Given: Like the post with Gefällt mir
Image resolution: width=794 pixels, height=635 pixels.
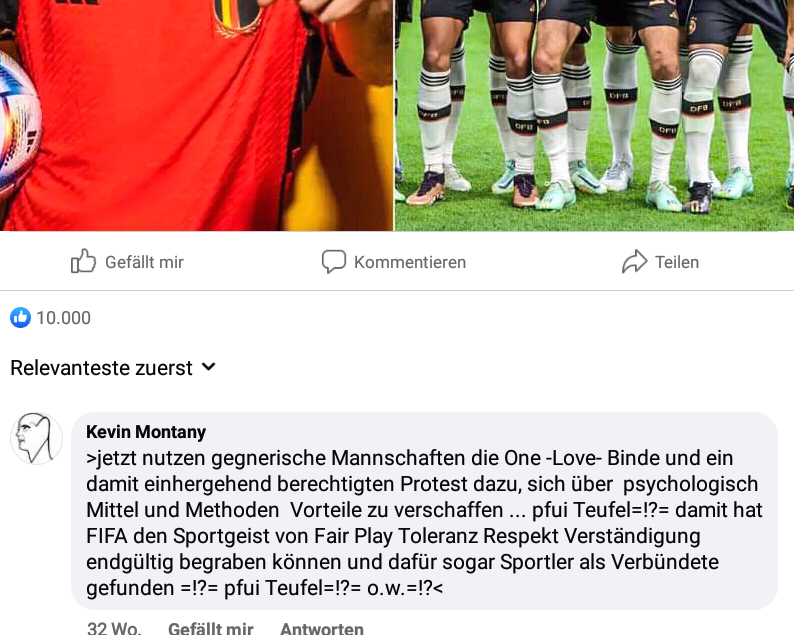Looking at the screenshot, I should [x=127, y=262].
